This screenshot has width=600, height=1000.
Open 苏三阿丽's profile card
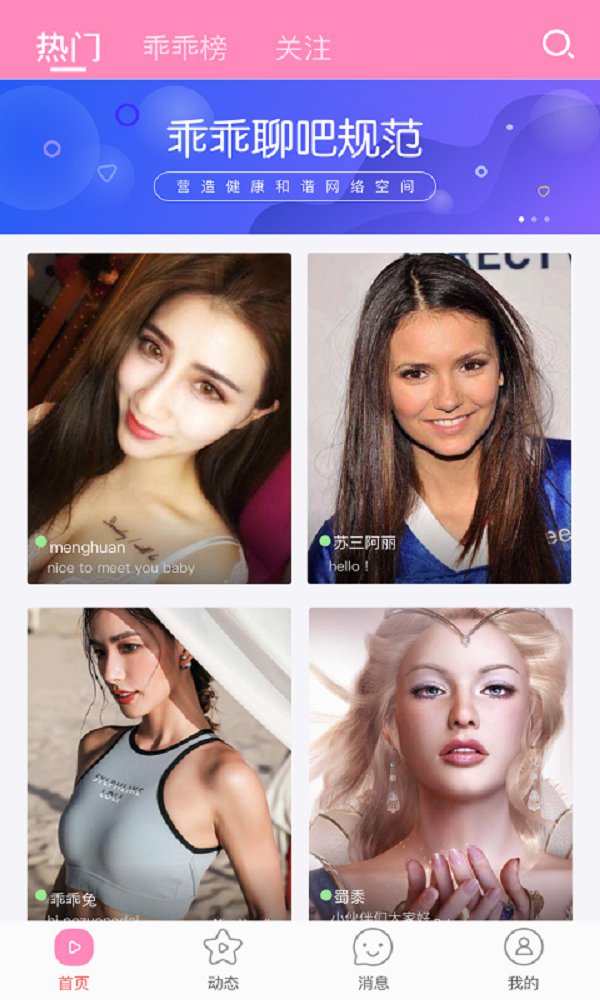pyautogui.click(x=439, y=418)
